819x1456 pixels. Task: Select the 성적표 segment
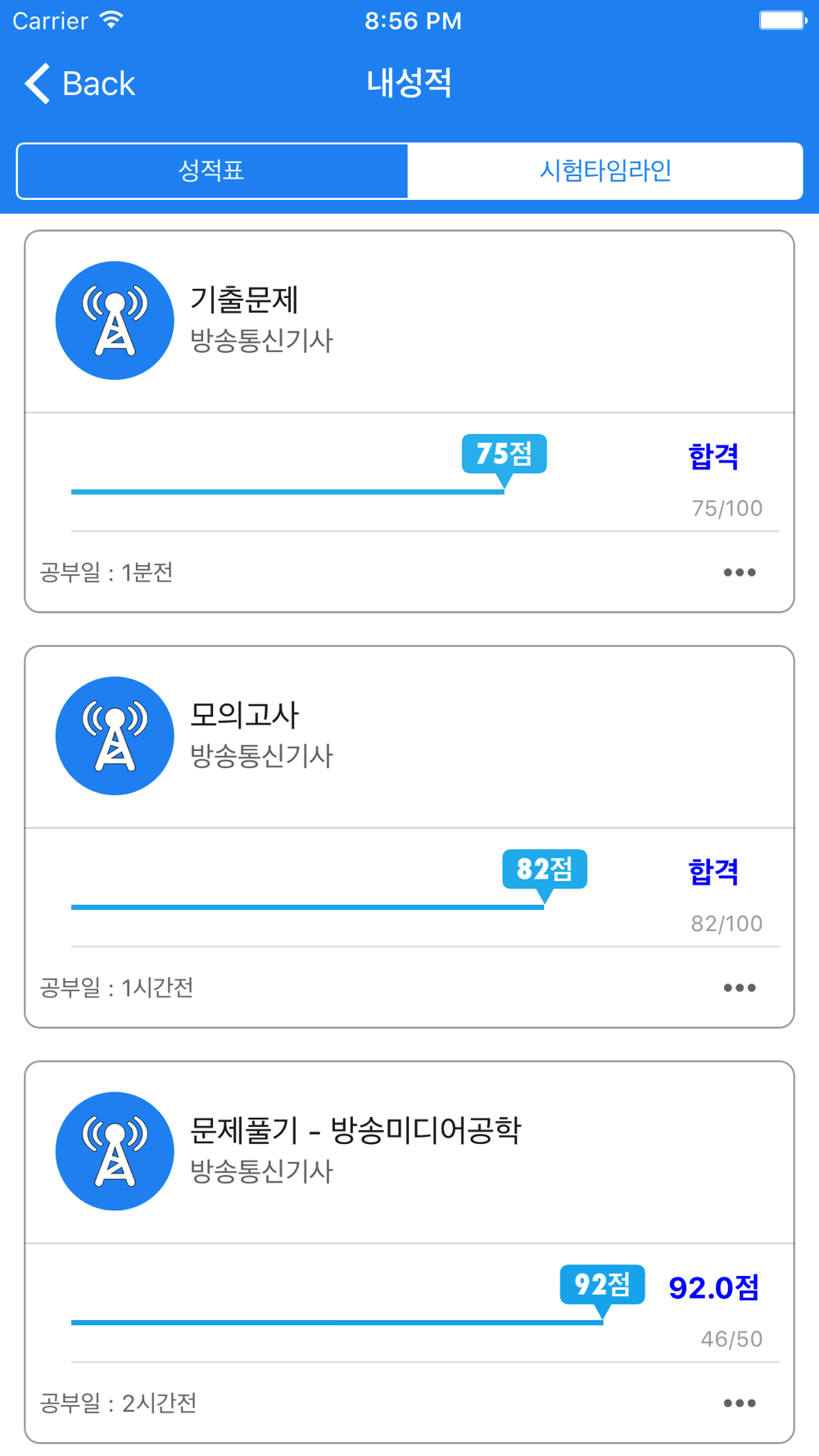pyautogui.click(x=212, y=171)
